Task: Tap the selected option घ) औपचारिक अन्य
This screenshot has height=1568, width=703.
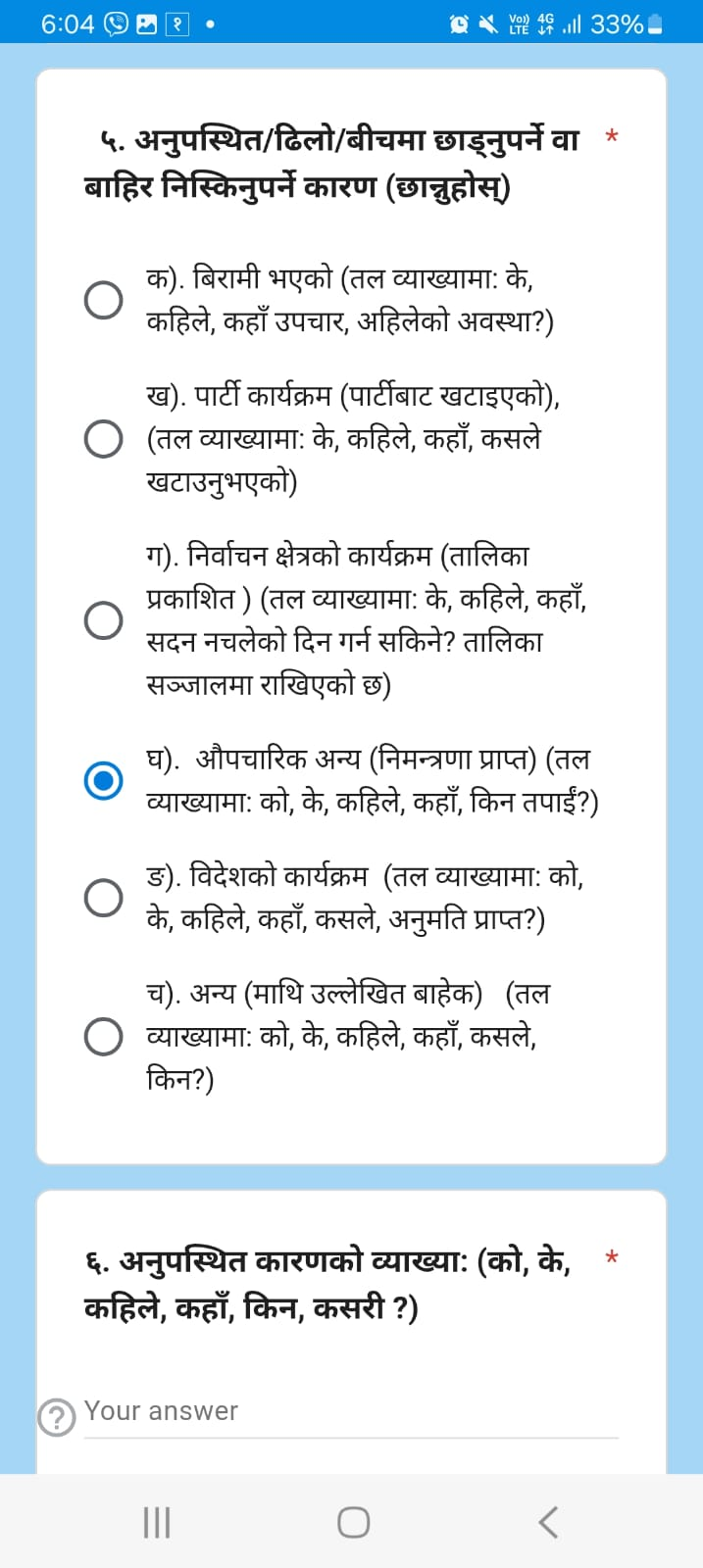Action: (x=103, y=781)
